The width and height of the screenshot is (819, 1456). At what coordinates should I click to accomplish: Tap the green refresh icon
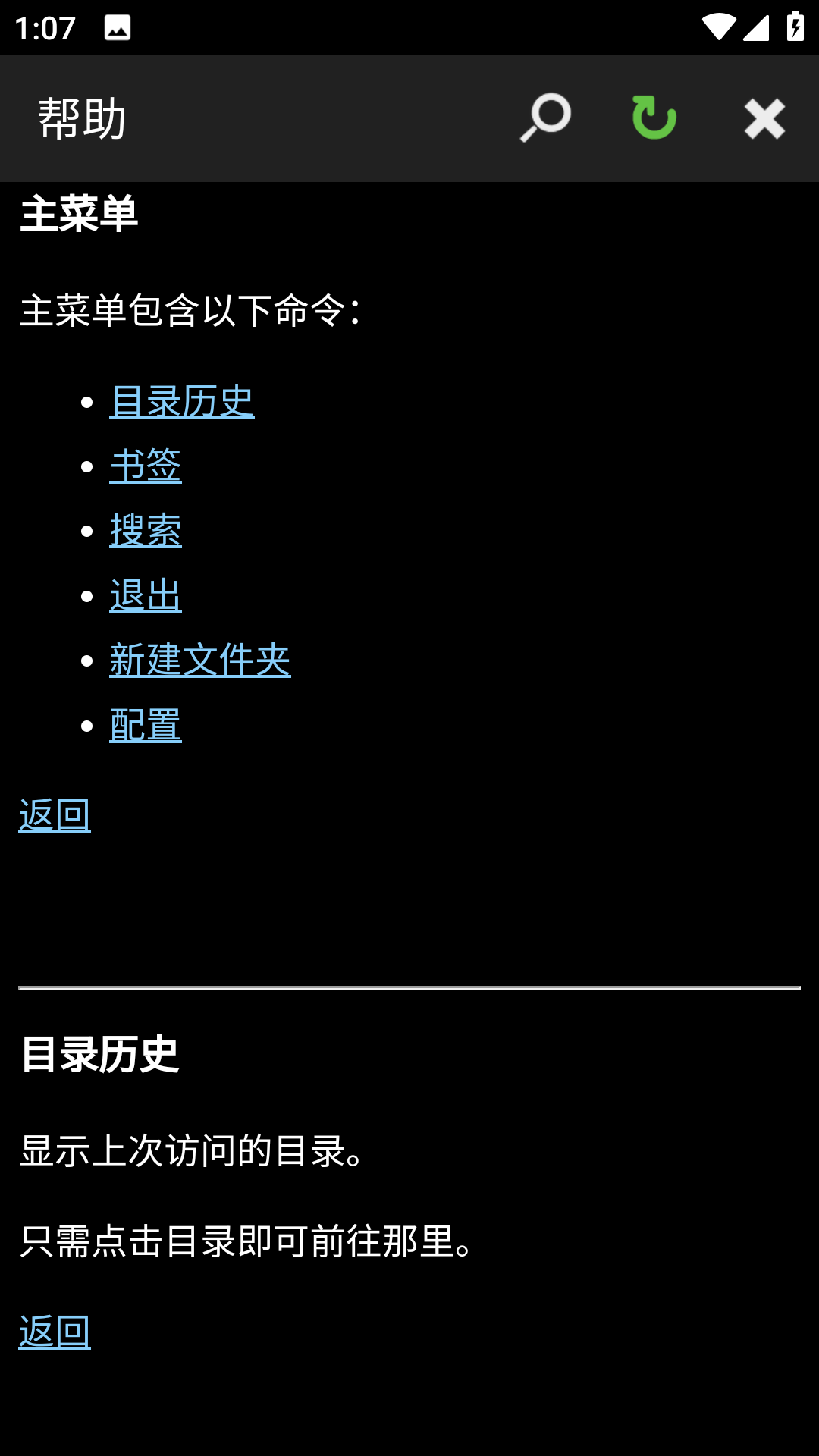(654, 118)
